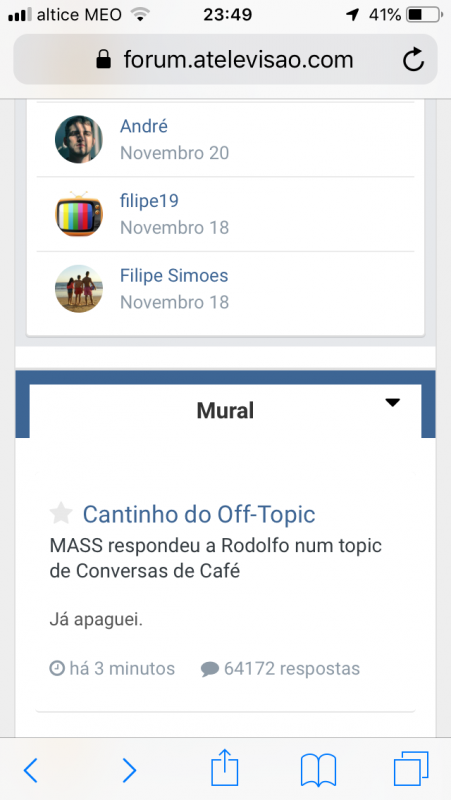The height and width of the screenshot is (800, 451).
Task: Go back in Safari
Action: pos(31,770)
